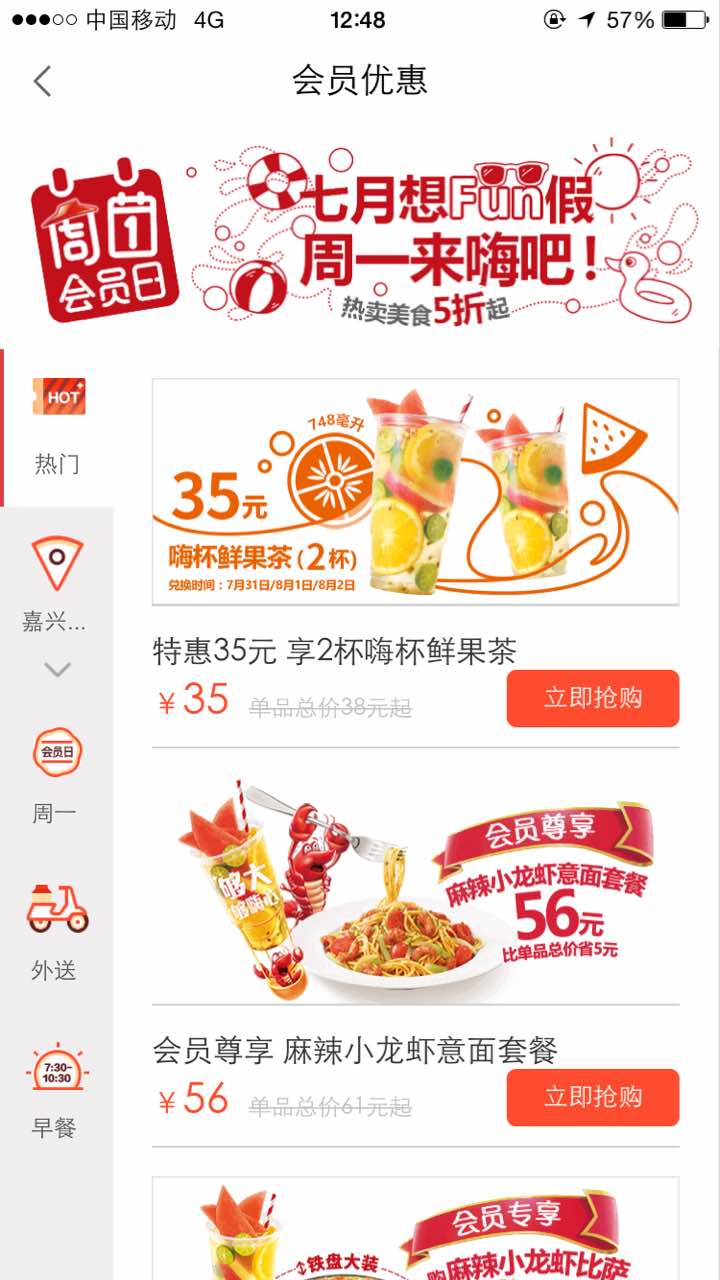Open the 七月想Fun假 member day banner

click(x=360, y=236)
